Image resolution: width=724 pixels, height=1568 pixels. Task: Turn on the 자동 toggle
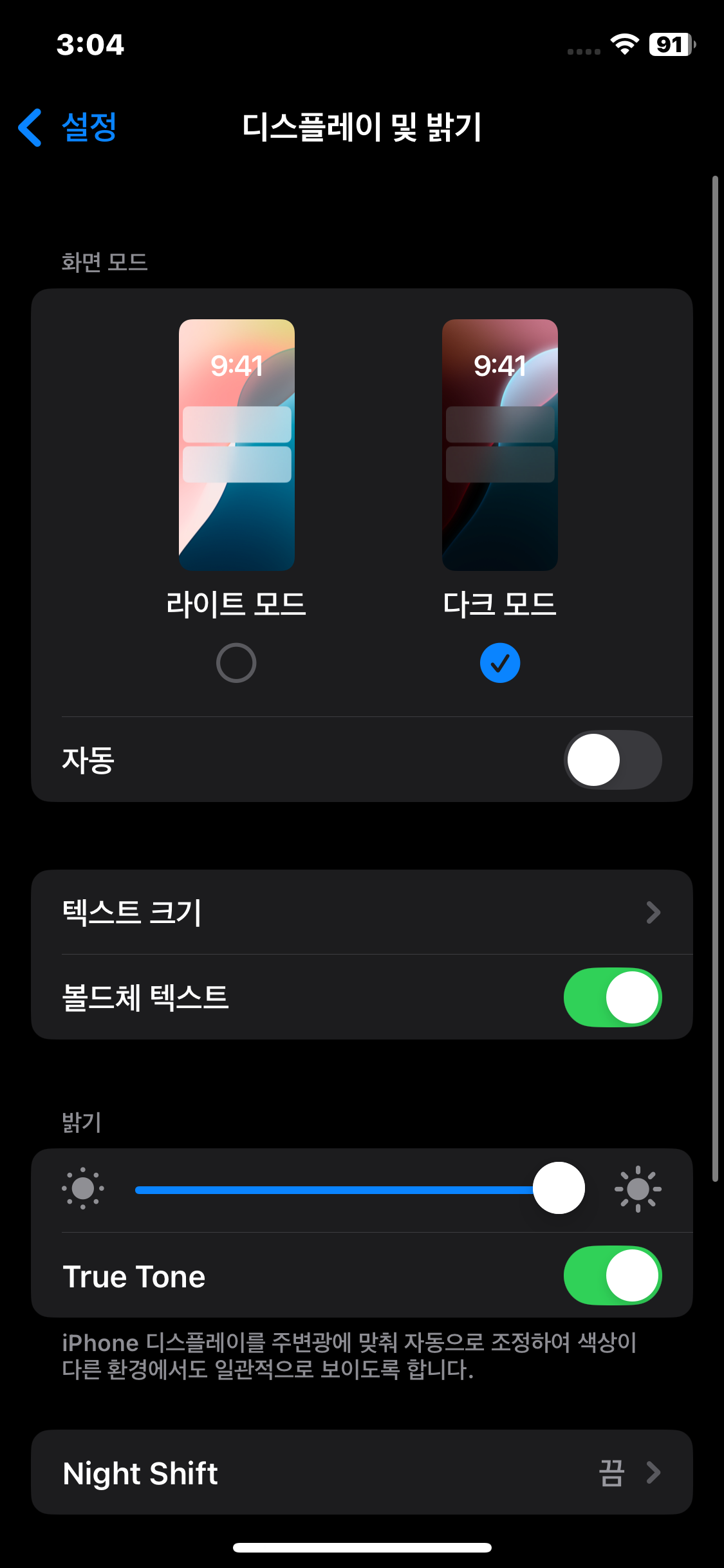pyautogui.click(x=611, y=760)
